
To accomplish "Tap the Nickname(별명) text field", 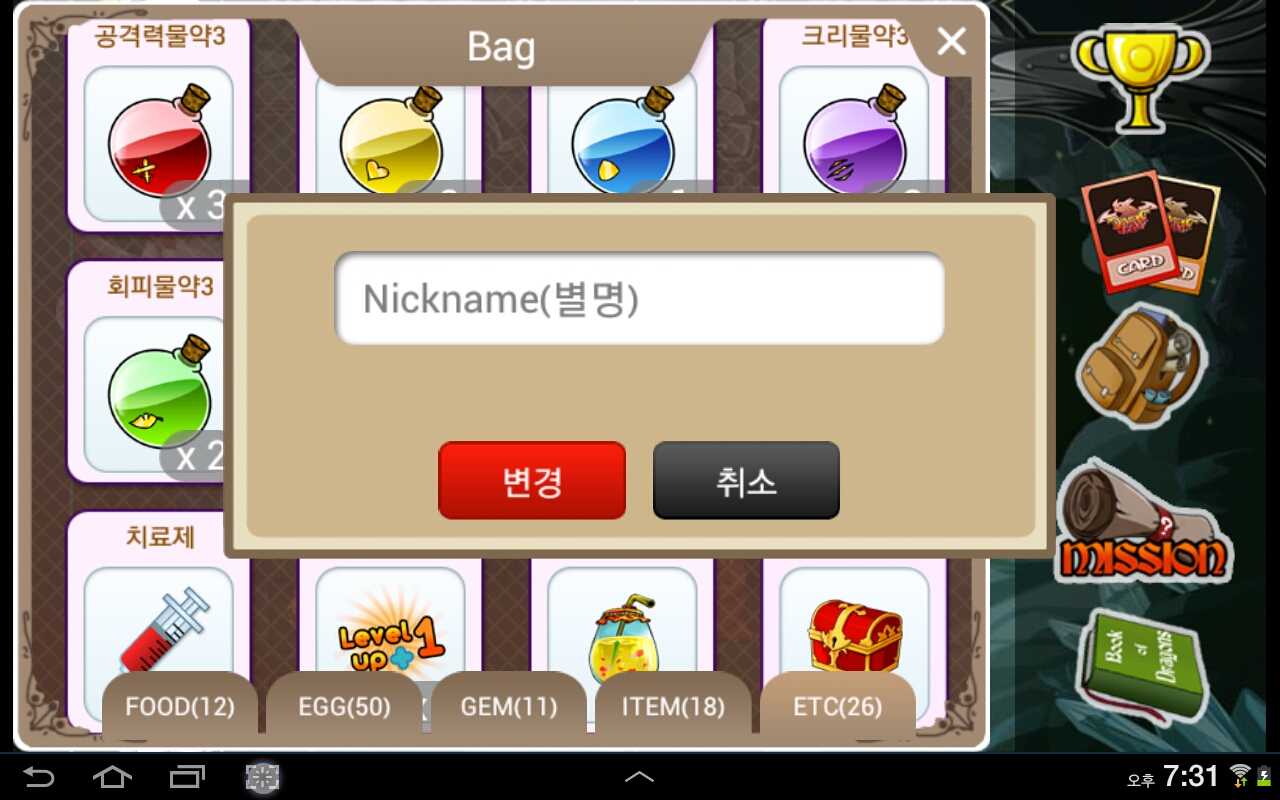I will pos(639,298).
